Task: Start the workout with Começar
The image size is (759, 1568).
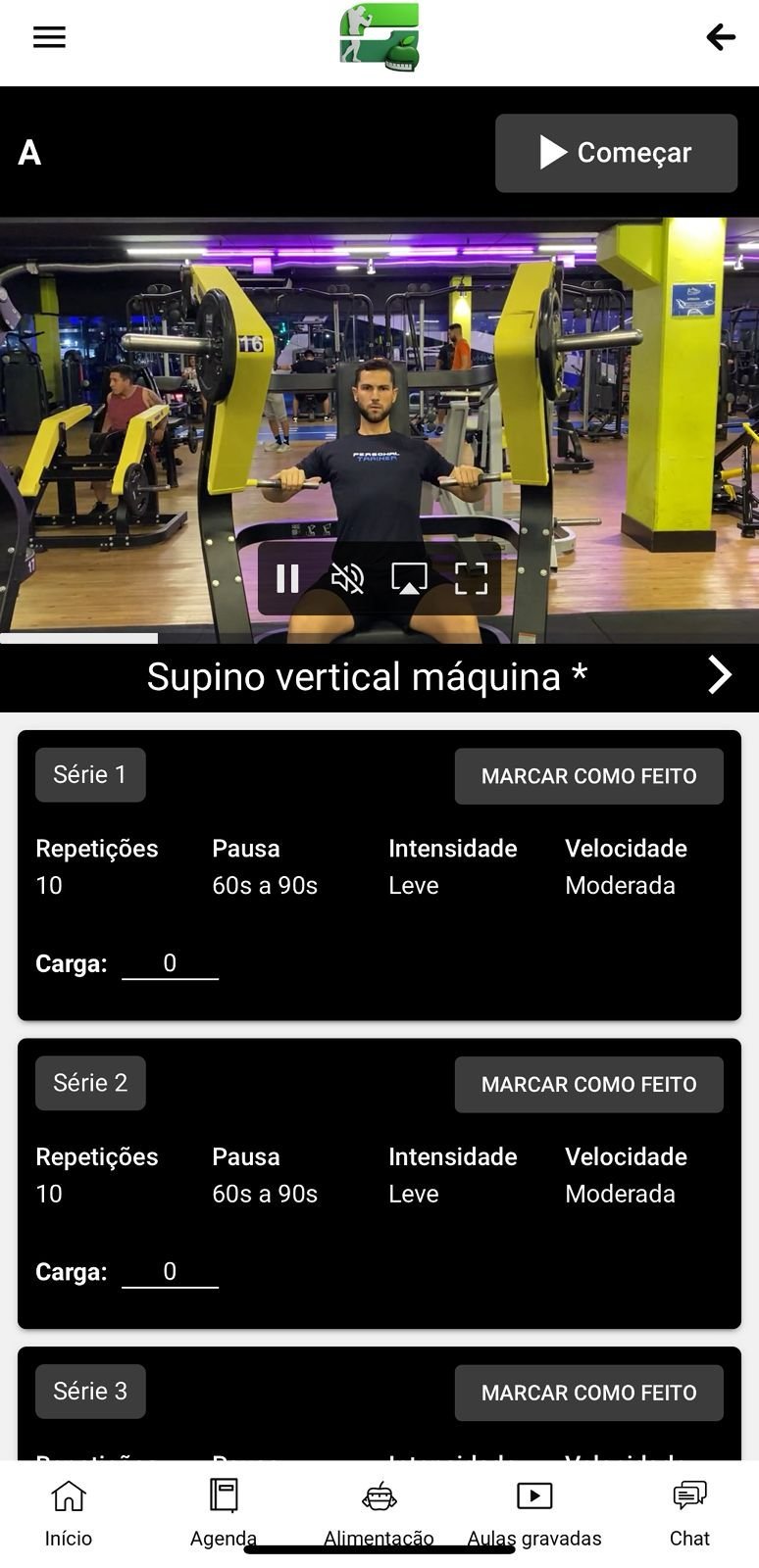Action: (616, 153)
